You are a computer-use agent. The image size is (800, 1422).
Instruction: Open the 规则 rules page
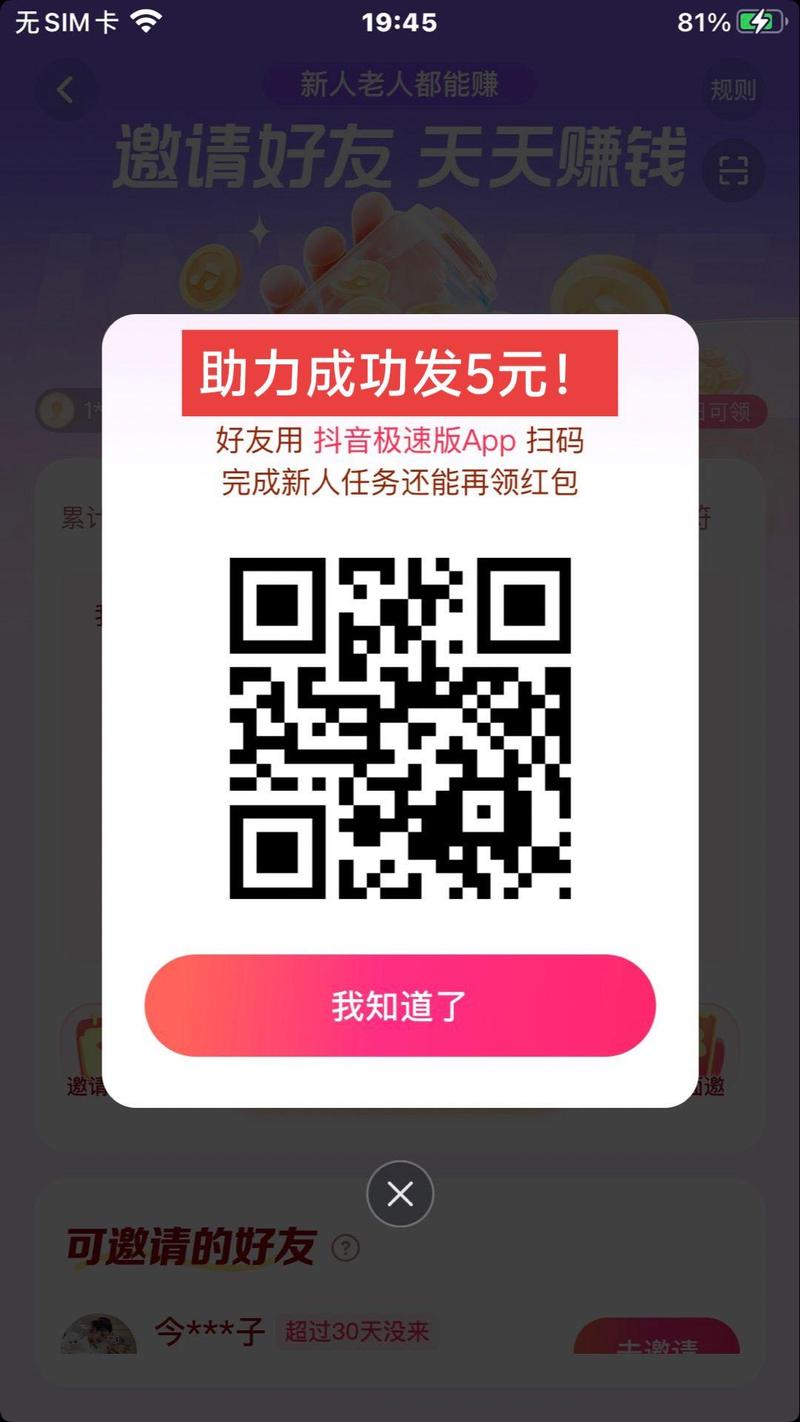[733, 90]
